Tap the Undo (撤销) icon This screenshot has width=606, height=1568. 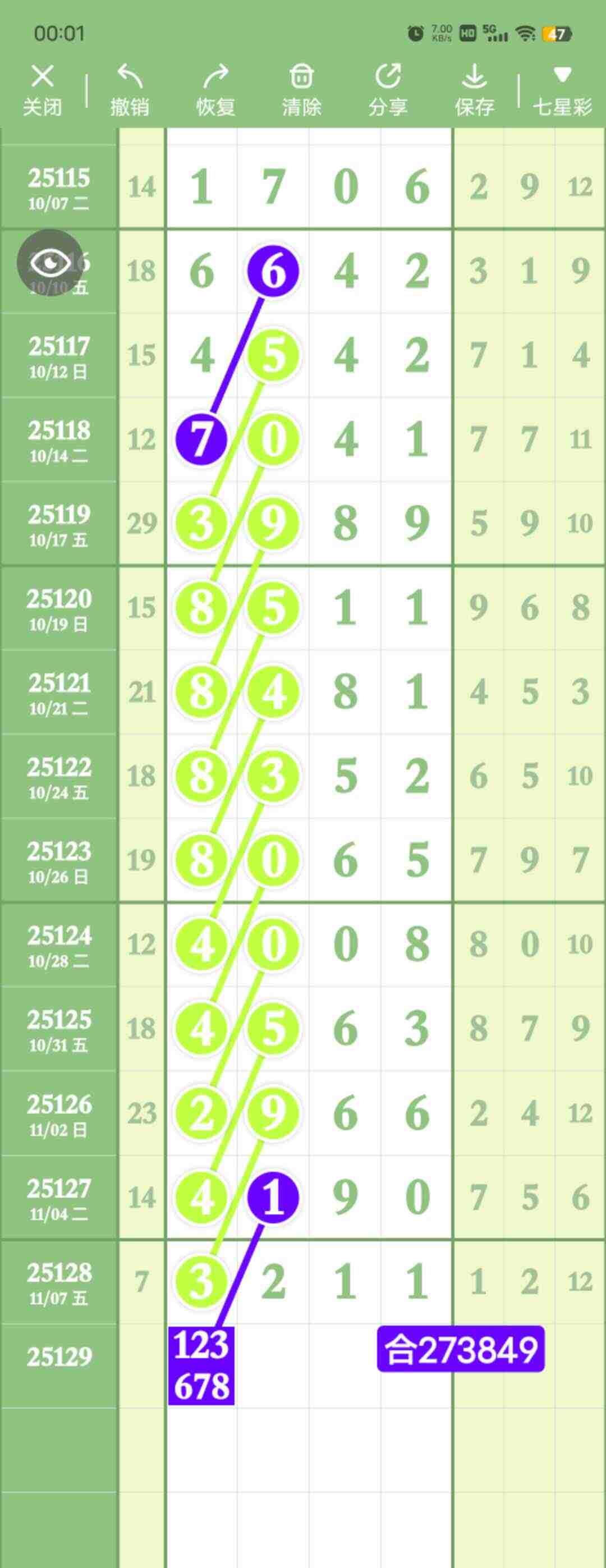point(128,85)
